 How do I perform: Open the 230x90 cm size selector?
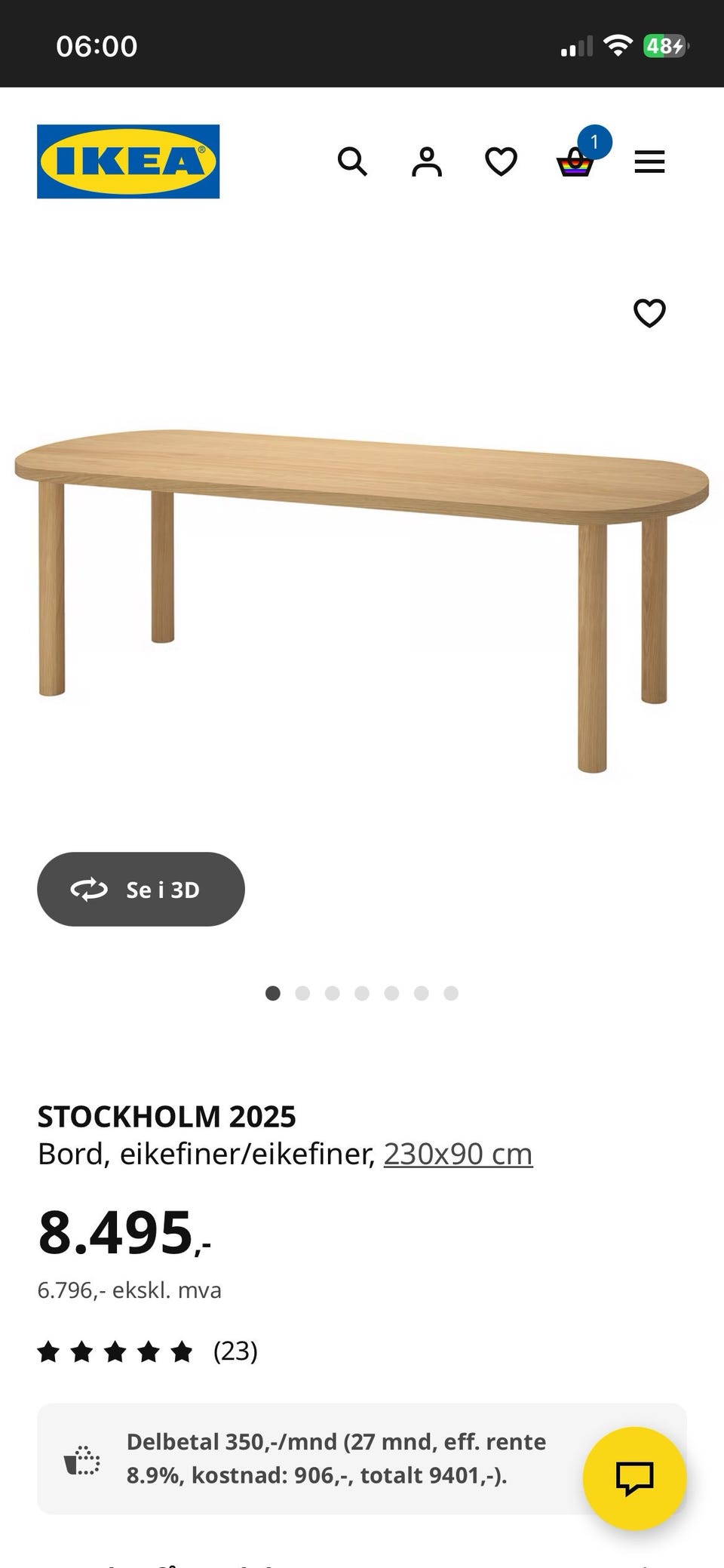click(x=458, y=1153)
